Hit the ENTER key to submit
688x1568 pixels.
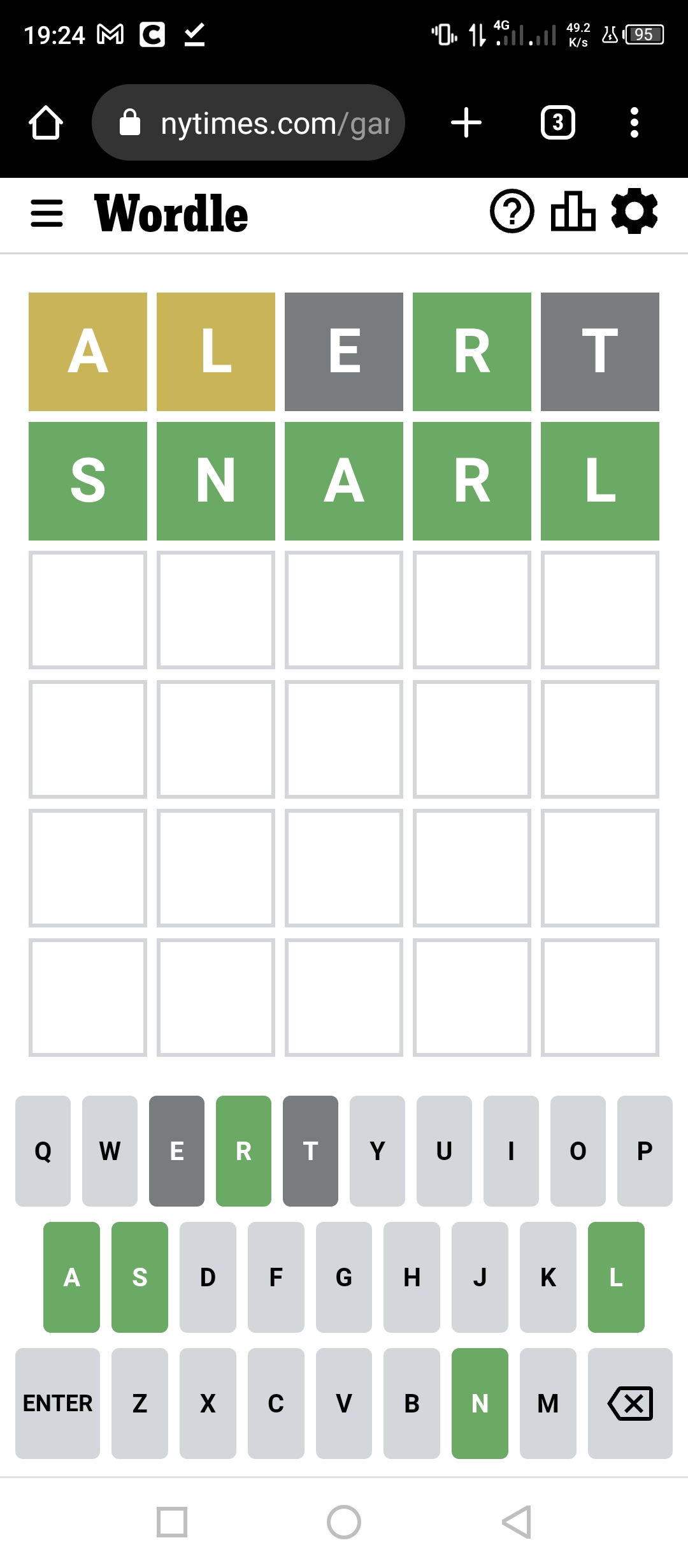pyautogui.click(x=57, y=1403)
